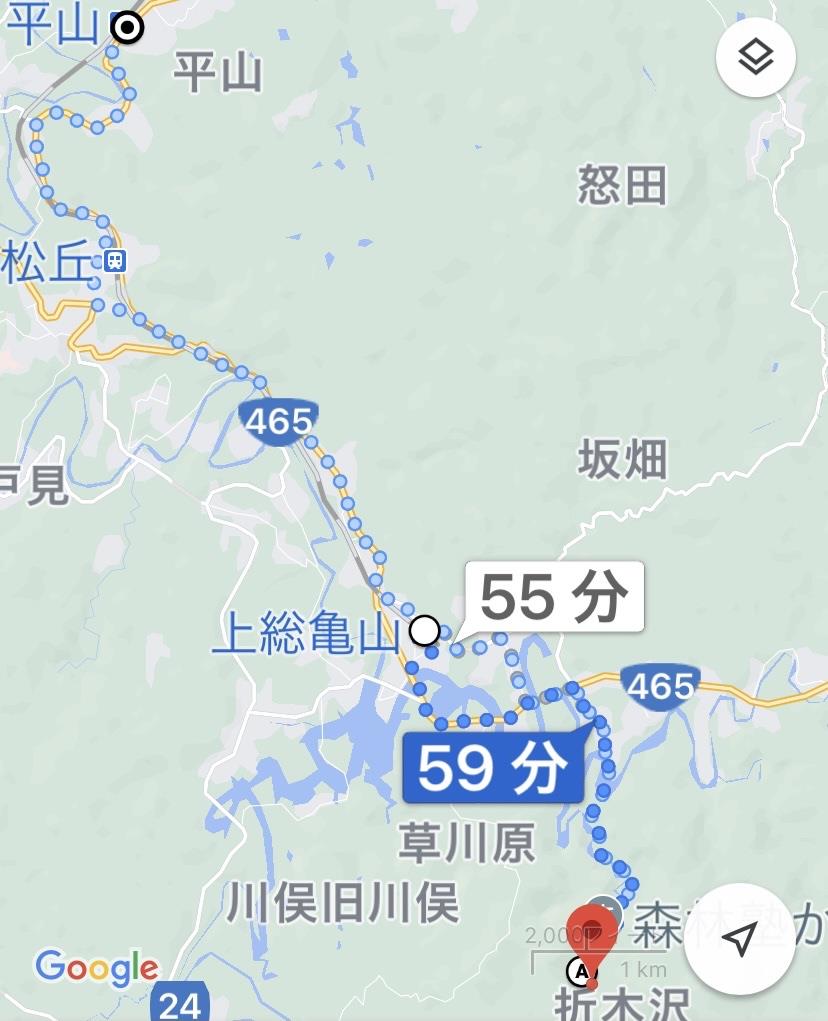The width and height of the screenshot is (828, 1021).
Task: Tap the 松丘 bus stop icon
Action: 115,261
